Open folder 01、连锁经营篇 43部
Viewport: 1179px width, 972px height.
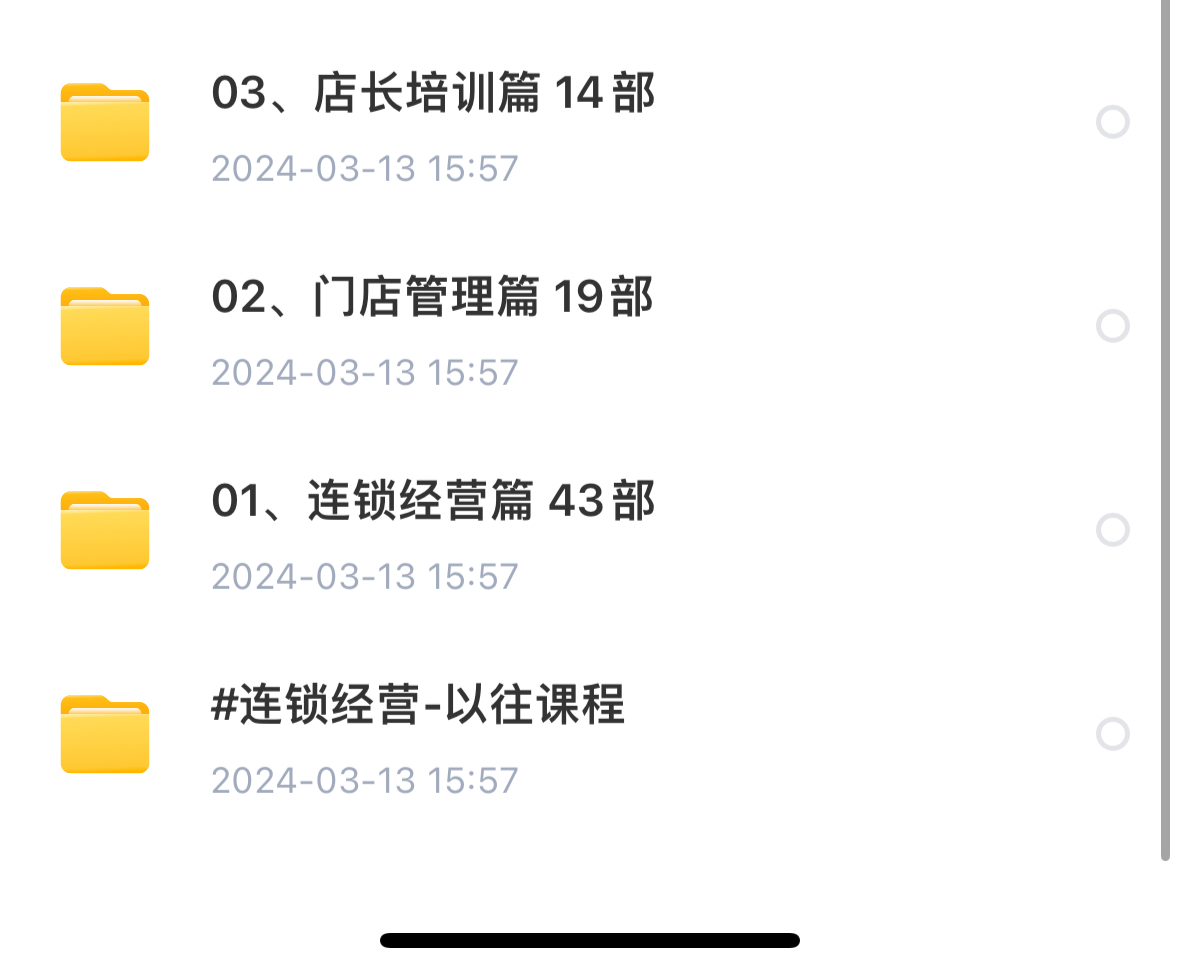coord(433,503)
